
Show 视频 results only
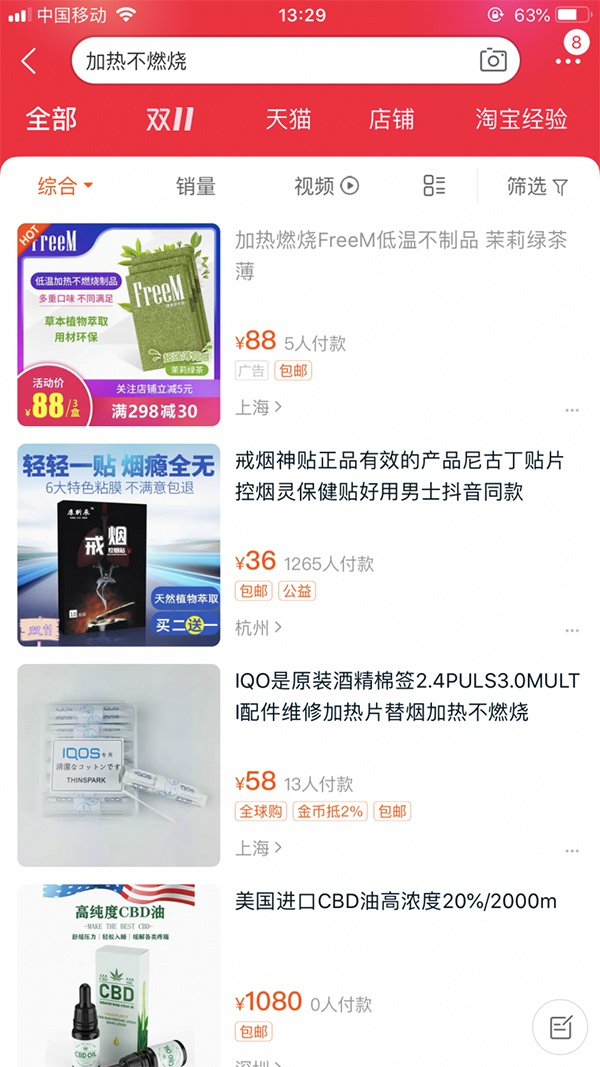point(326,186)
